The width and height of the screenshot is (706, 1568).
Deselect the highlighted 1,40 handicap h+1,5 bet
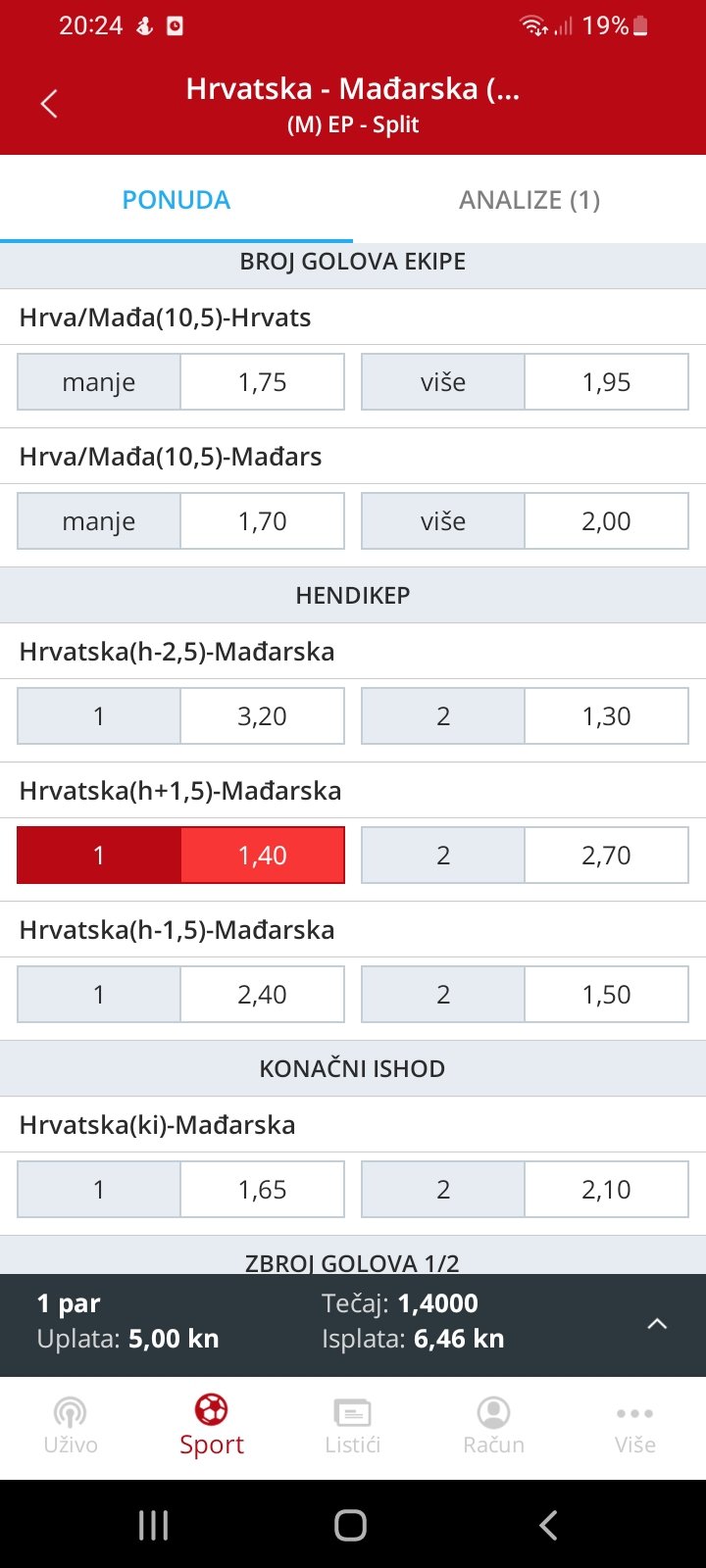pos(180,856)
